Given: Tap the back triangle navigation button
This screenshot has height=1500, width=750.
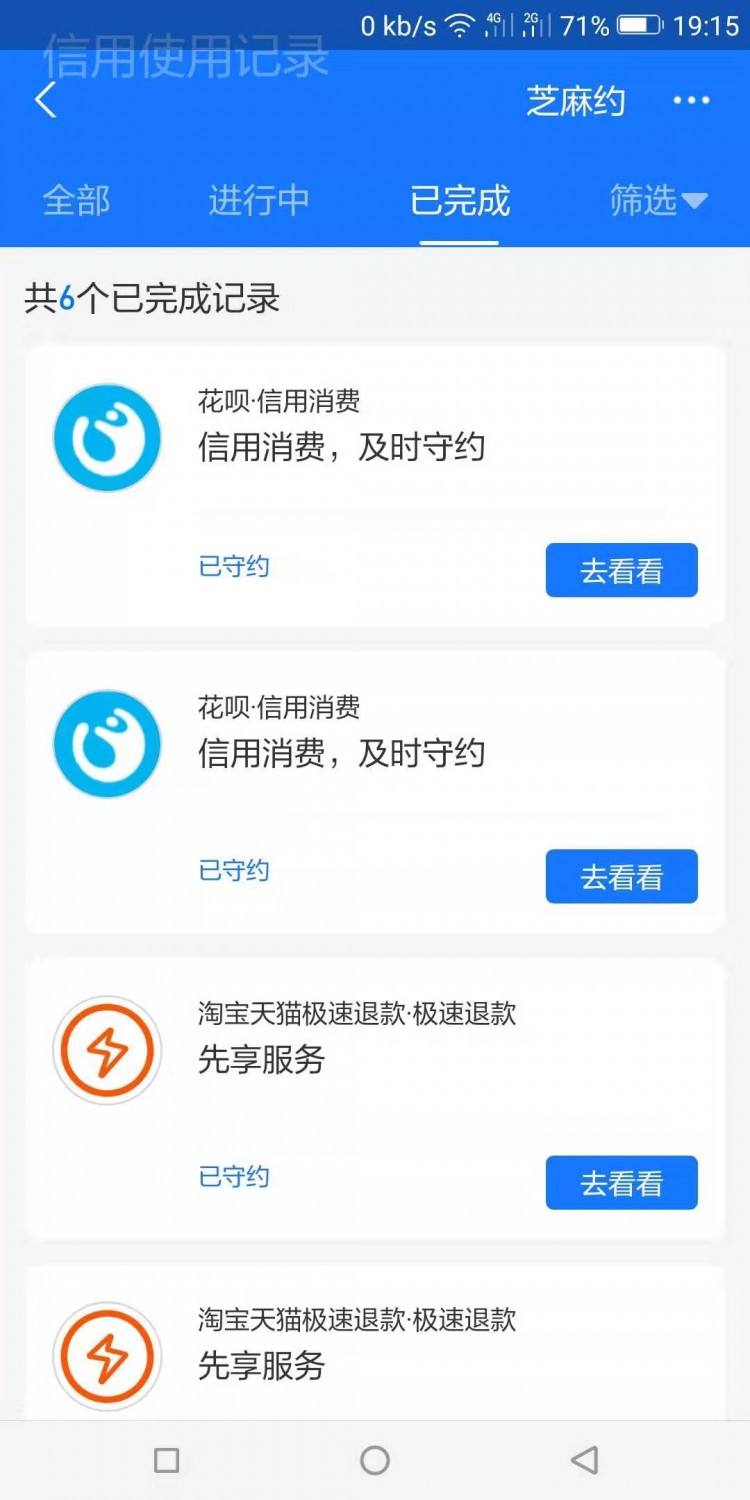Looking at the screenshot, I should tap(584, 1461).
